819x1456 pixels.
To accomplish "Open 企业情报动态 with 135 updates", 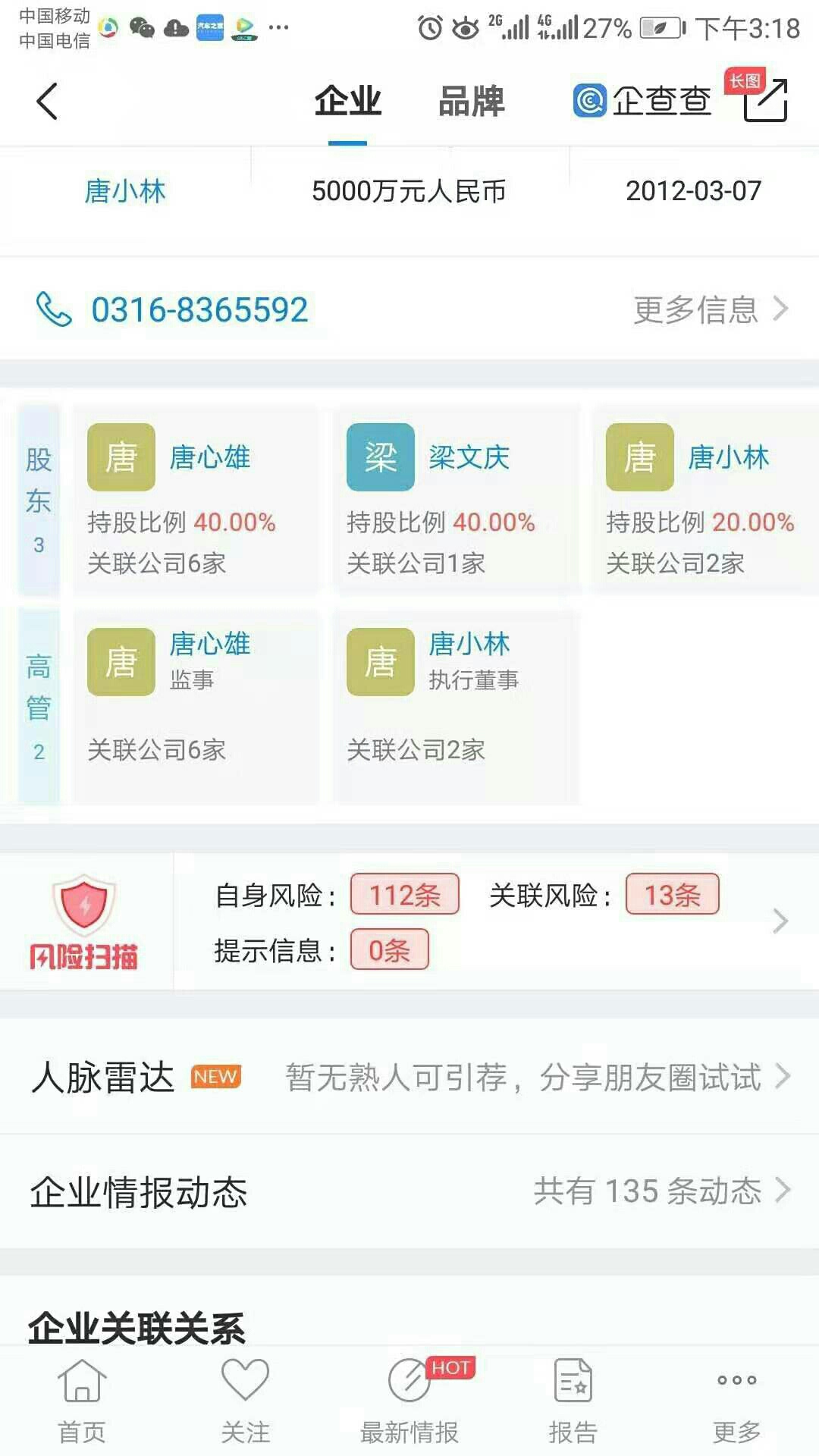I will [x=409, y=1191].
